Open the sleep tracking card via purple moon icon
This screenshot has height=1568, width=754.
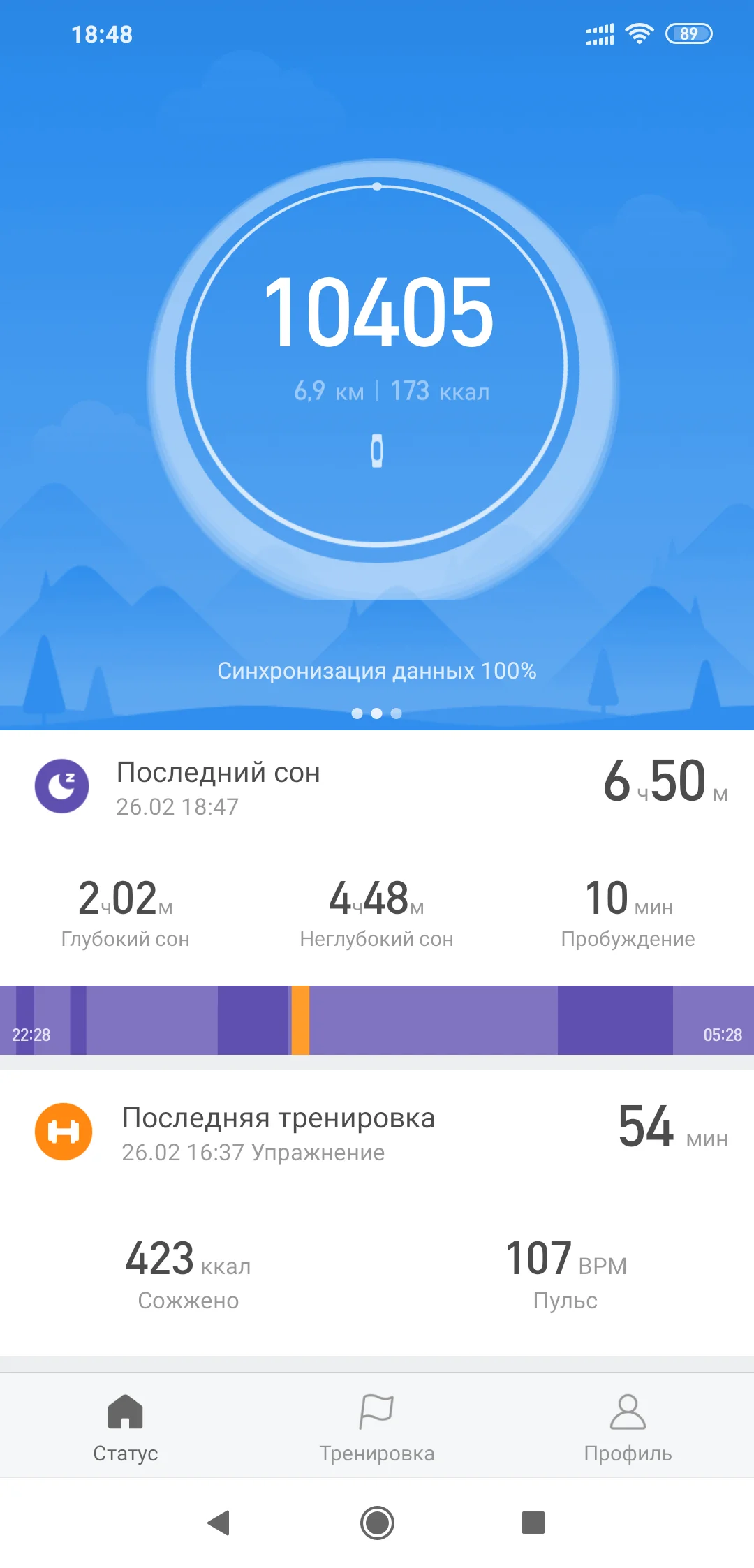coord(63,785)
